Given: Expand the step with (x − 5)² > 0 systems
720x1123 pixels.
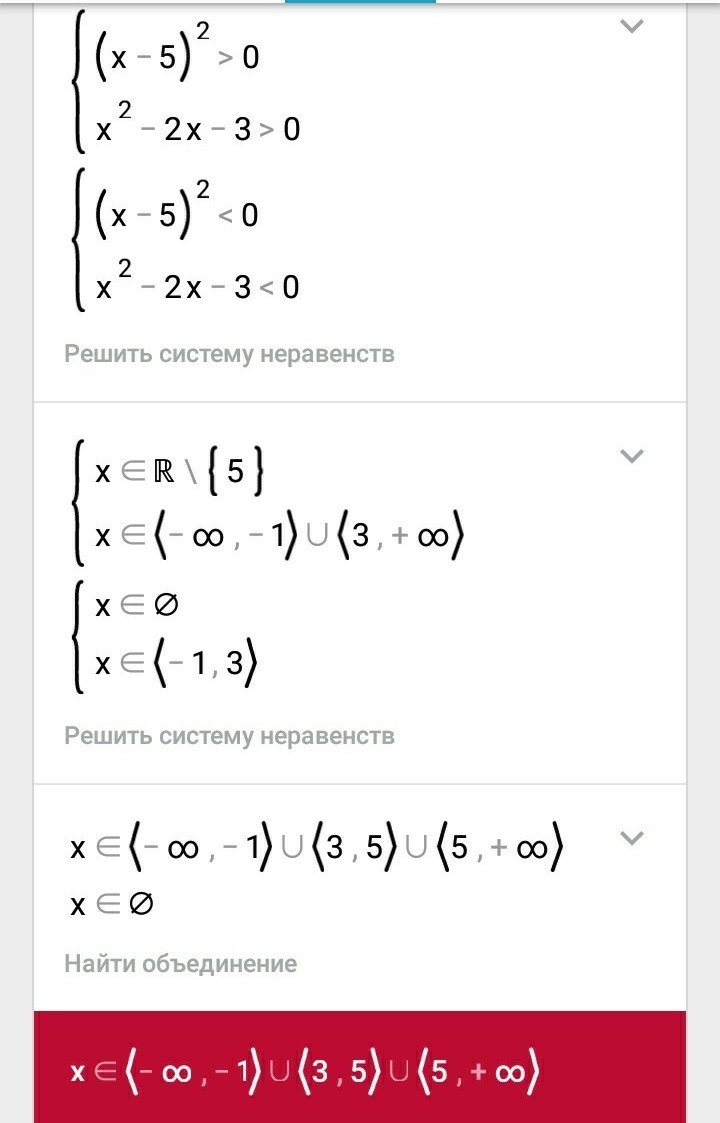Looking at the screenshot, I should [x=631, y=26].
